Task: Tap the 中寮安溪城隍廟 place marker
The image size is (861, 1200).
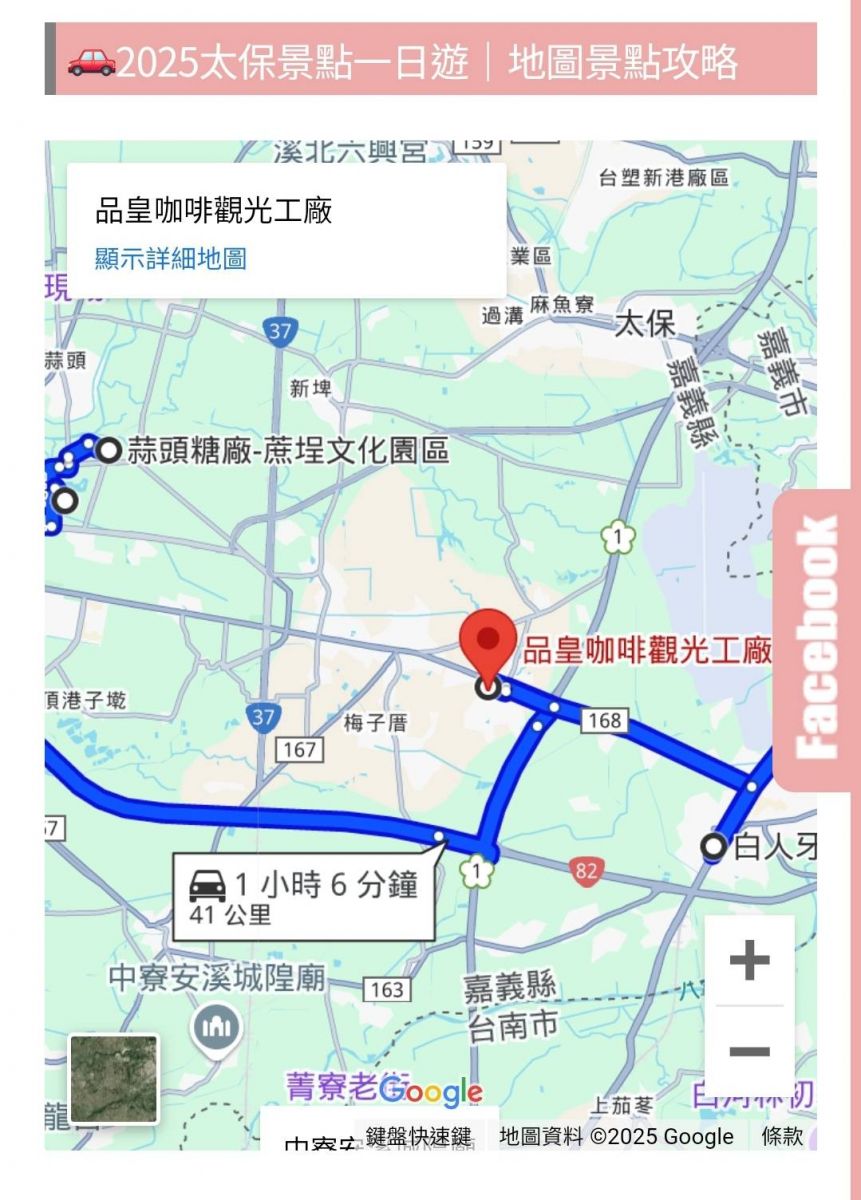Action: 217,1025
